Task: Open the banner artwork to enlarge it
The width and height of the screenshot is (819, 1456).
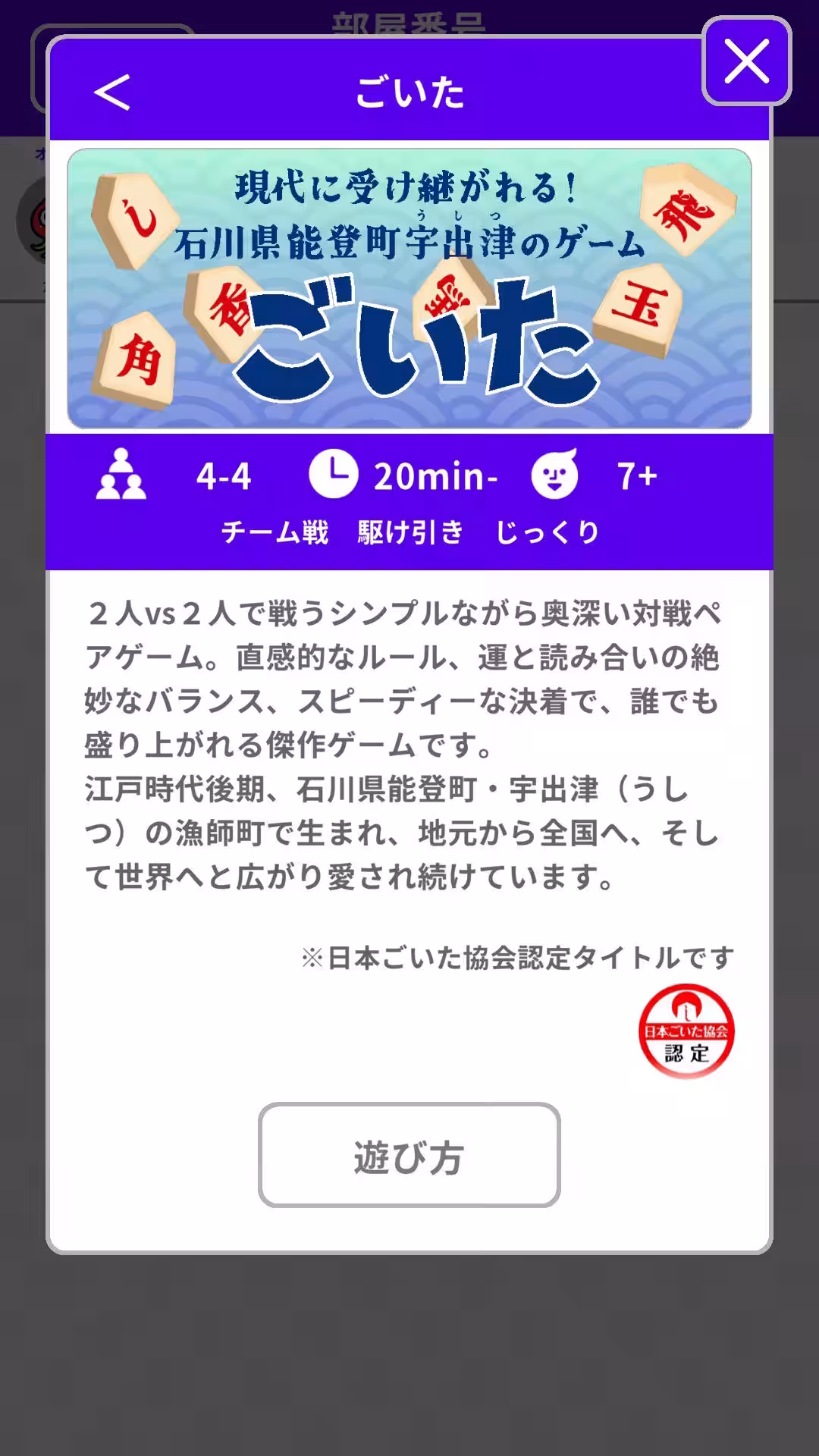Action: [x=409, y=287]
